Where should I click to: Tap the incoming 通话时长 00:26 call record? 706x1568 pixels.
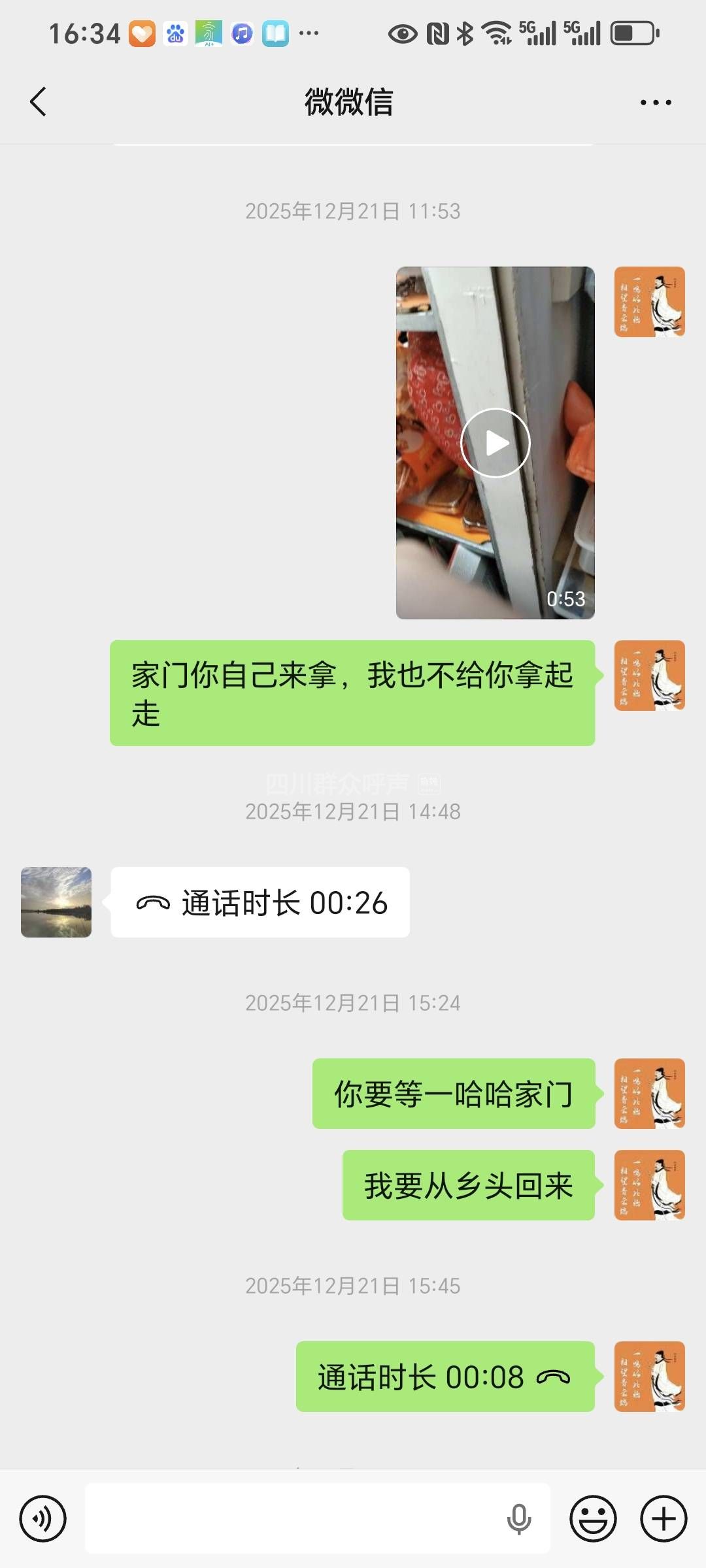tap(260, 902)
